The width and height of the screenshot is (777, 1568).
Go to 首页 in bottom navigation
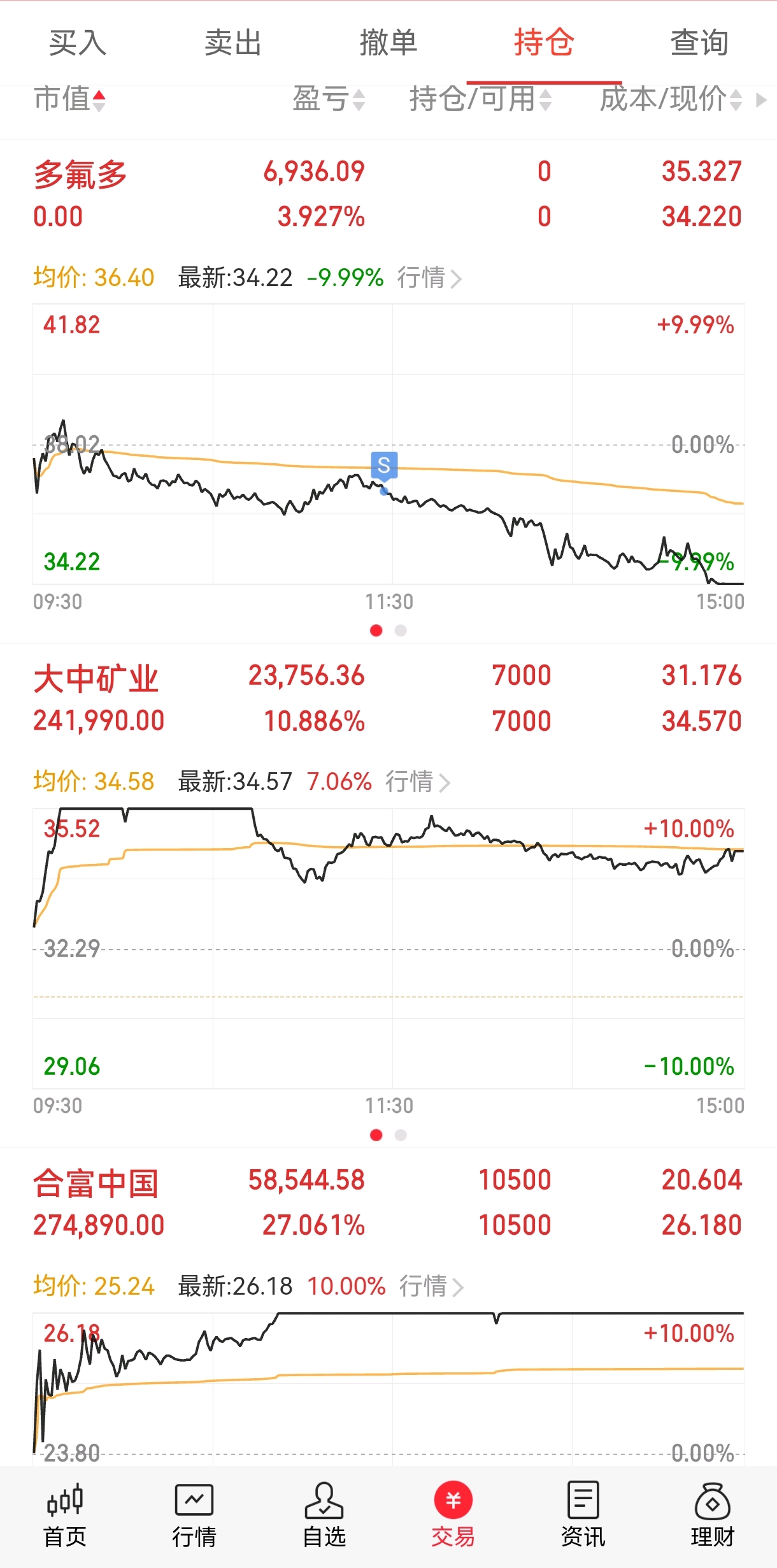coord(65,1515)
